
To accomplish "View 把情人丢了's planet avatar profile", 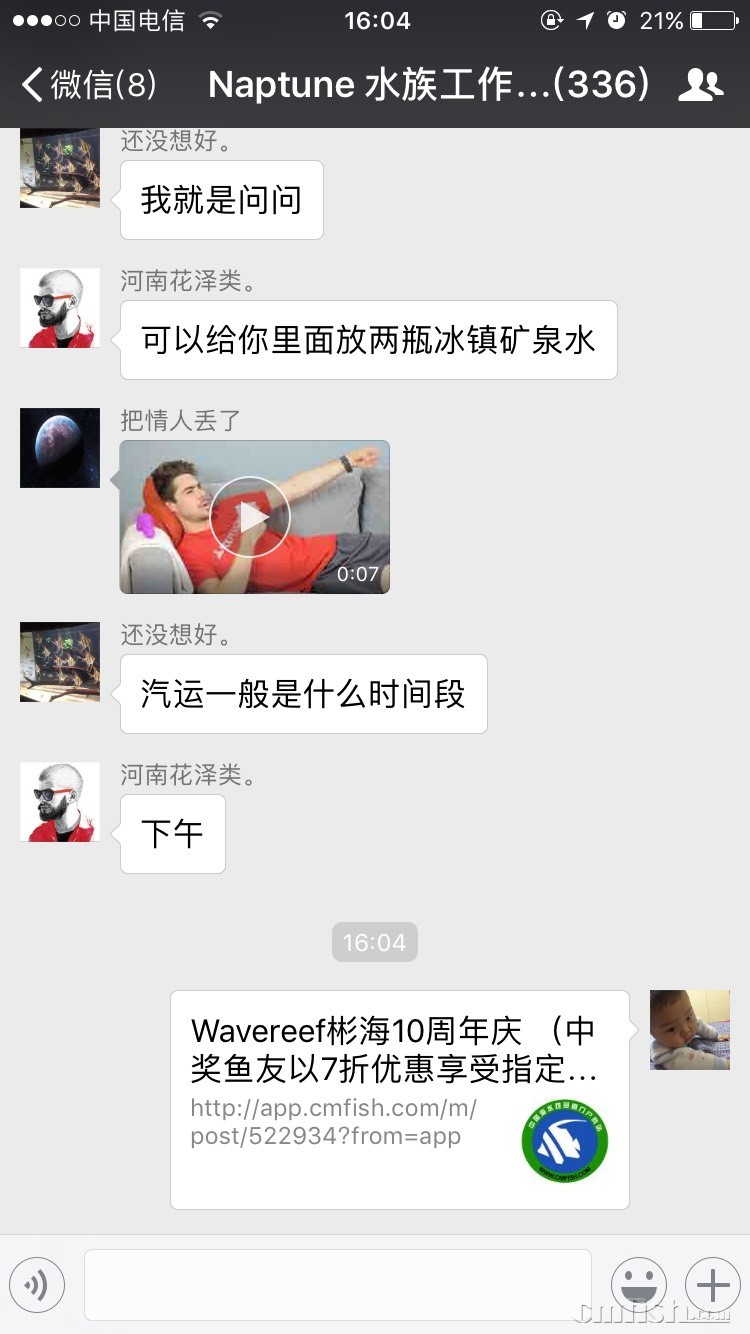I will click(60, 447).
